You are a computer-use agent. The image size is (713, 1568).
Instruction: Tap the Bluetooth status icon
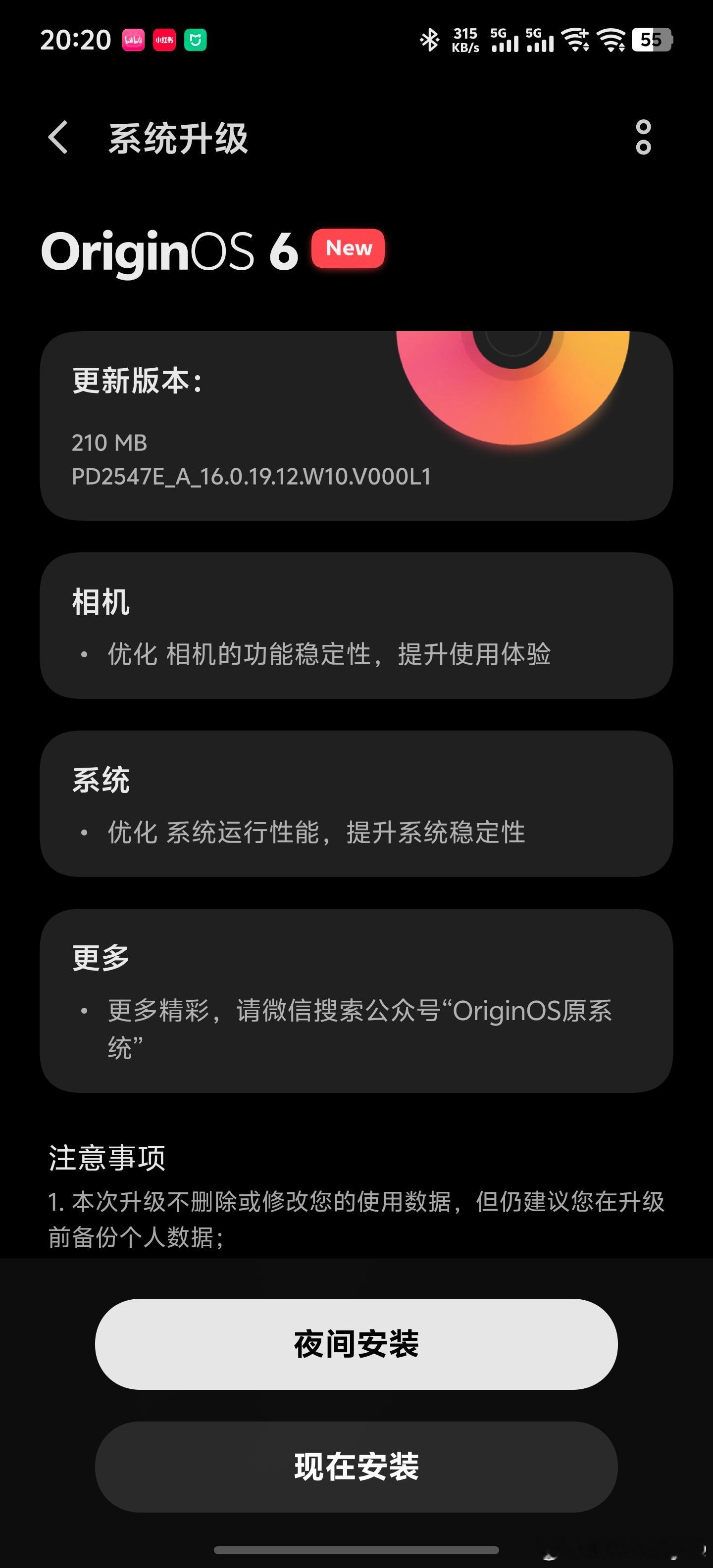[x=430, y=40]
